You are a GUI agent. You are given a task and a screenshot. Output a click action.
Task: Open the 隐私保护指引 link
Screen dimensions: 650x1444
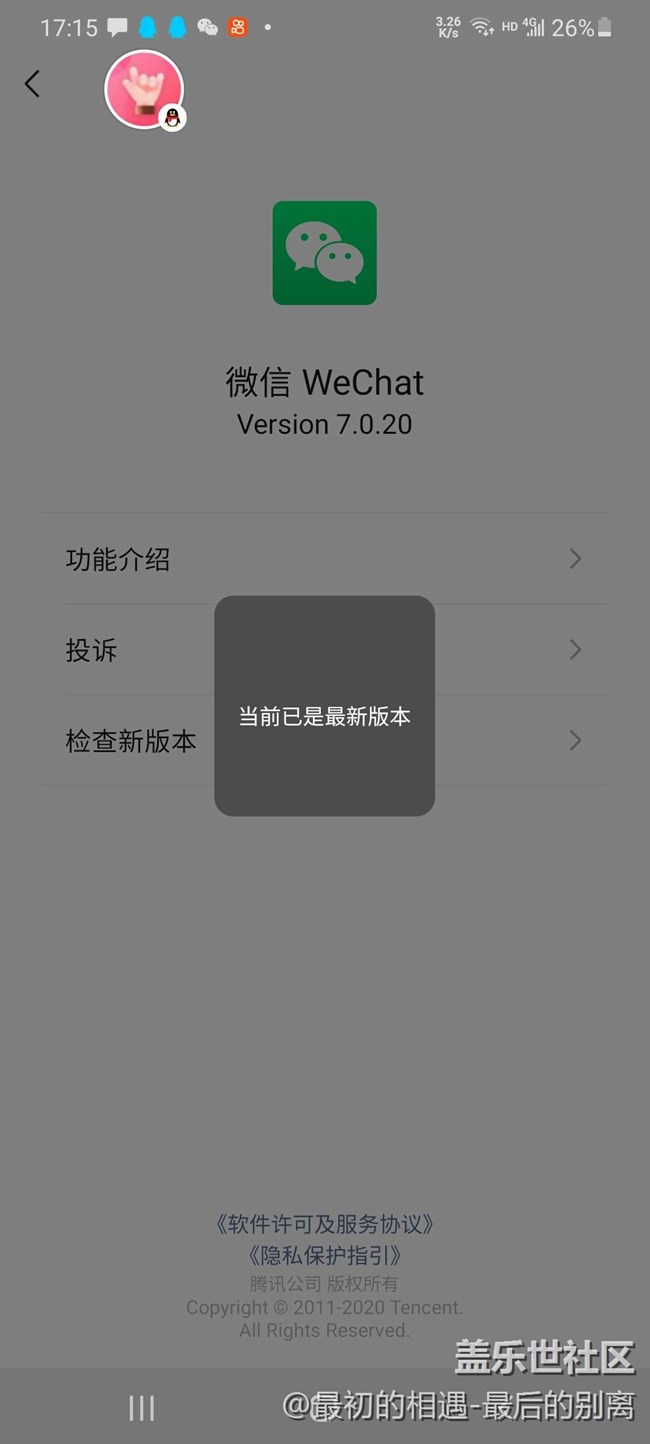325,1255
